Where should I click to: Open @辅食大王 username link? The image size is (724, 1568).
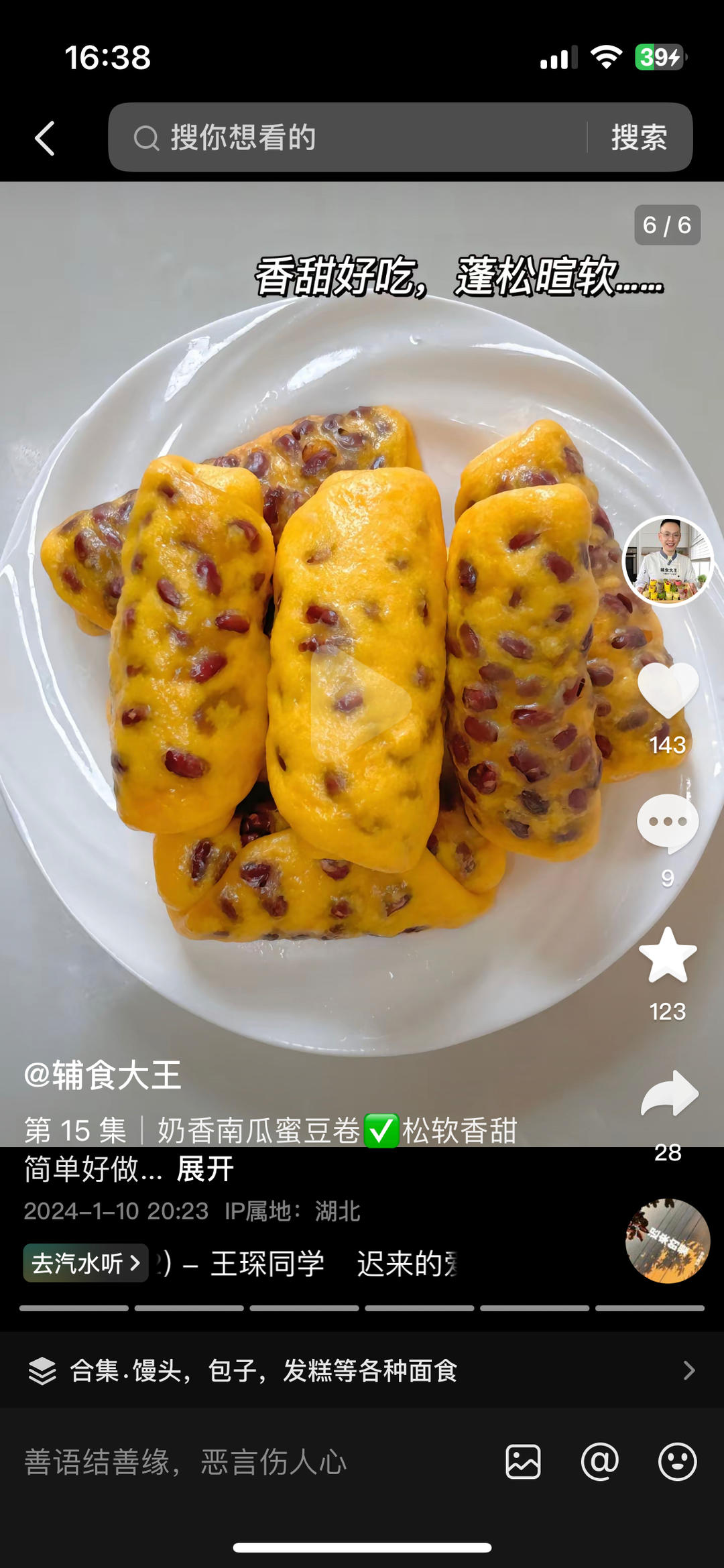click(x=103, y=1075)
